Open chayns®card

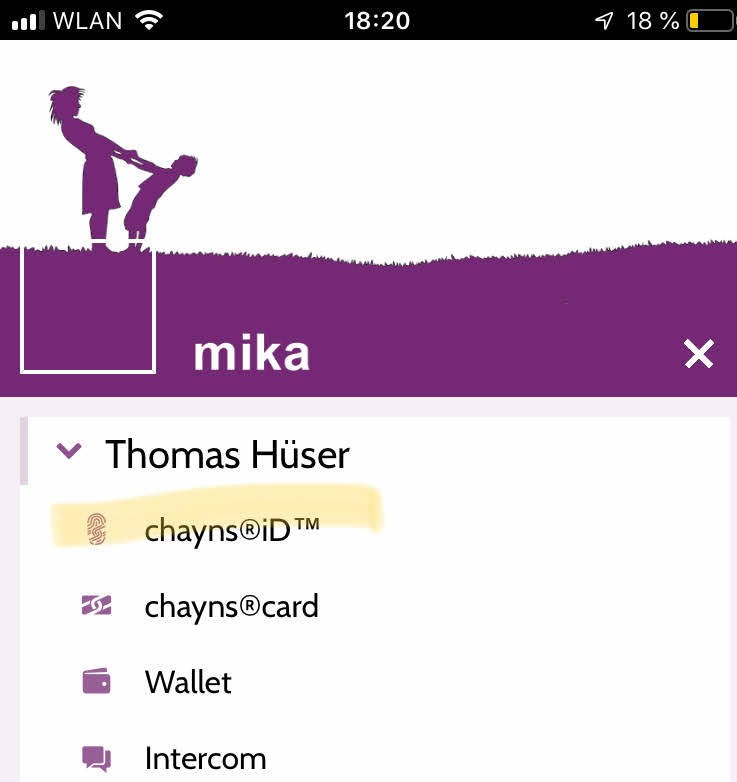(x=231, y=606)
